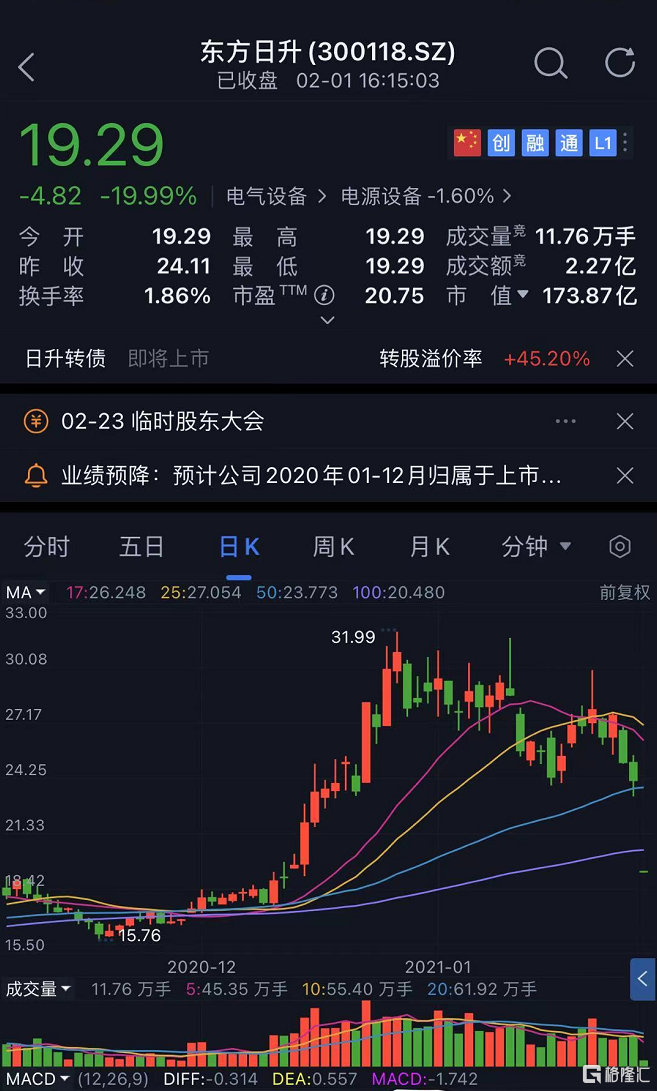
Task: Show info about 市盈TTM
Action: (324, 296)
